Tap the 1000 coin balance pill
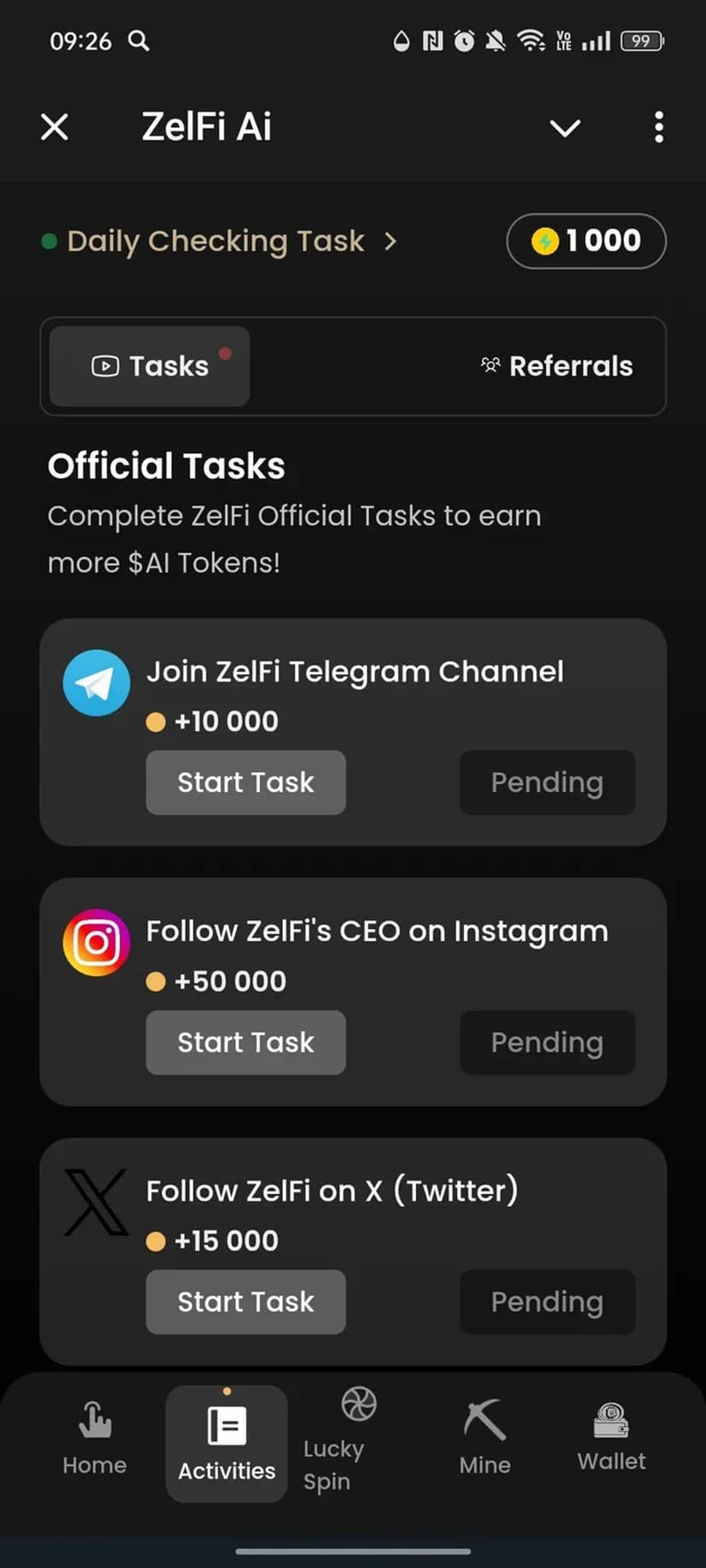 (x=587, y=241)
